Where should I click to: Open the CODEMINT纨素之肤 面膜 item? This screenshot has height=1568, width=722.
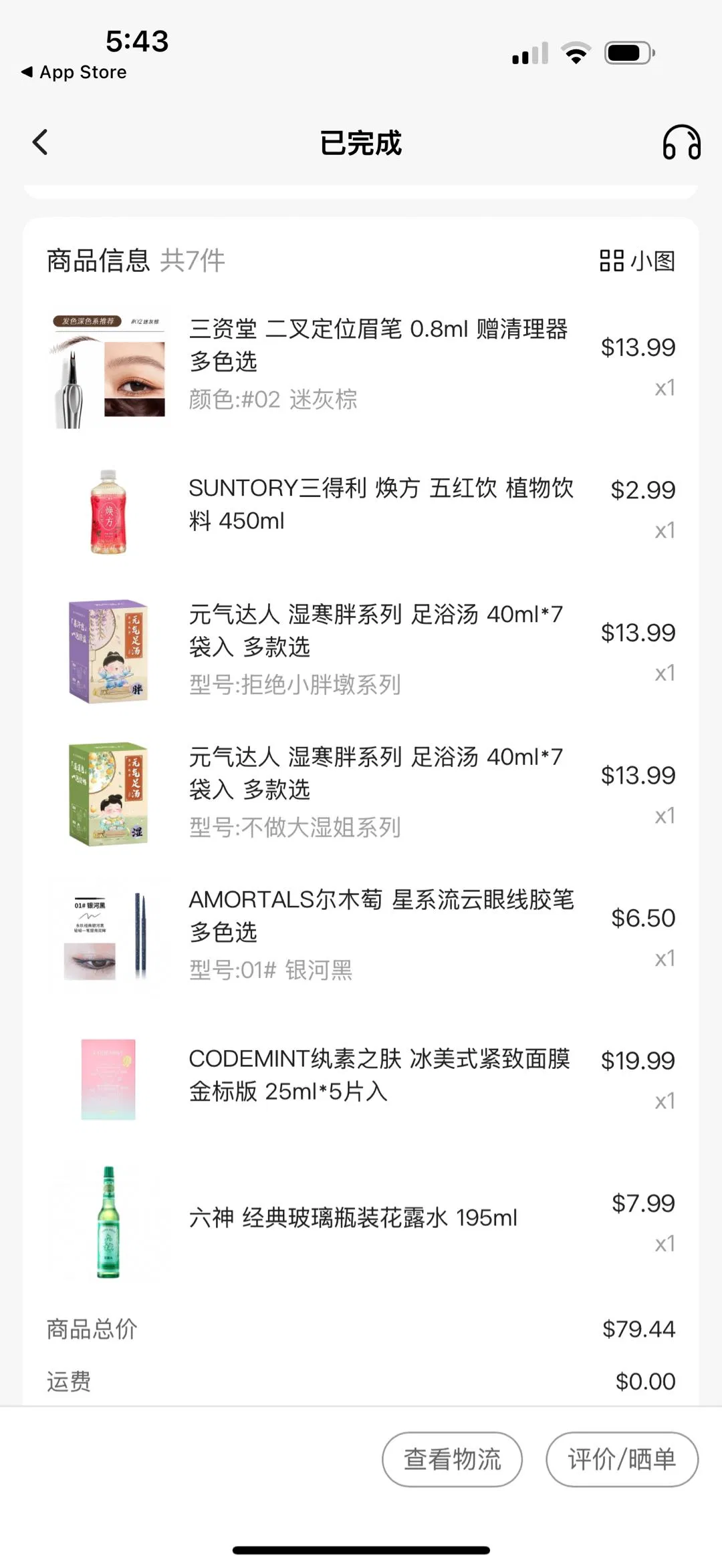379,1074
